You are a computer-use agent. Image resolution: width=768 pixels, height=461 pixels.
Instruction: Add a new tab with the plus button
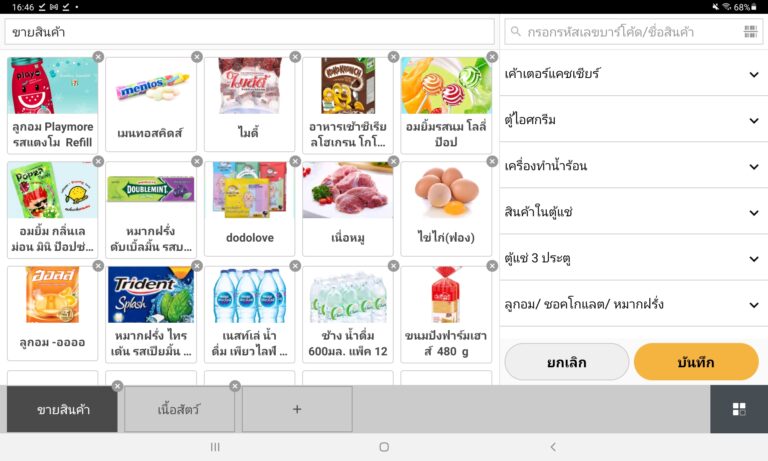point(297,409)
